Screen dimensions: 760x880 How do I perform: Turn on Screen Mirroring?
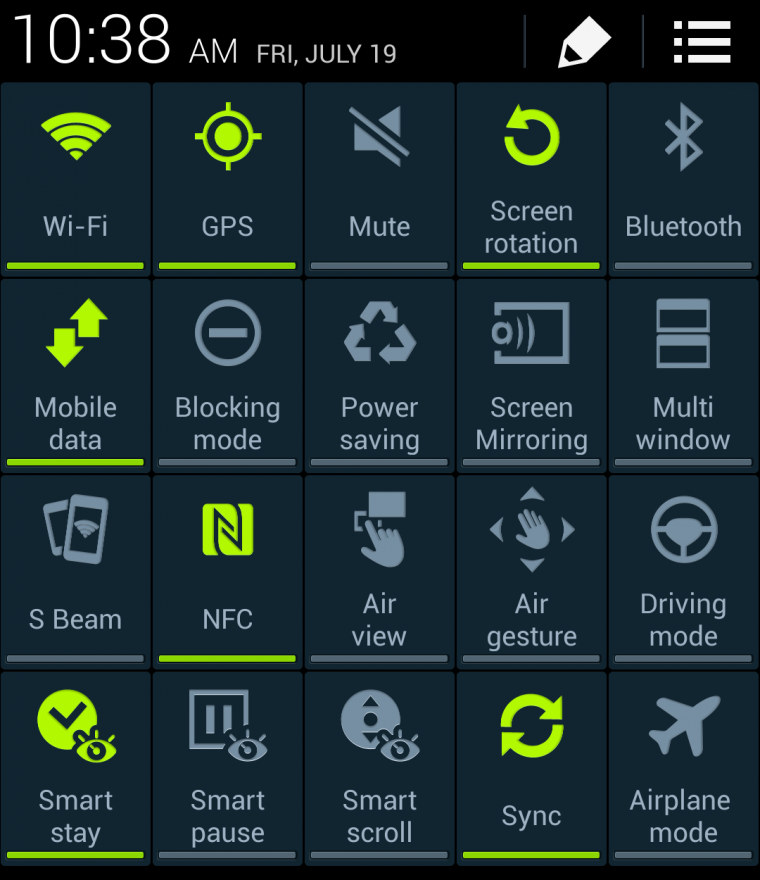[531, 374]
